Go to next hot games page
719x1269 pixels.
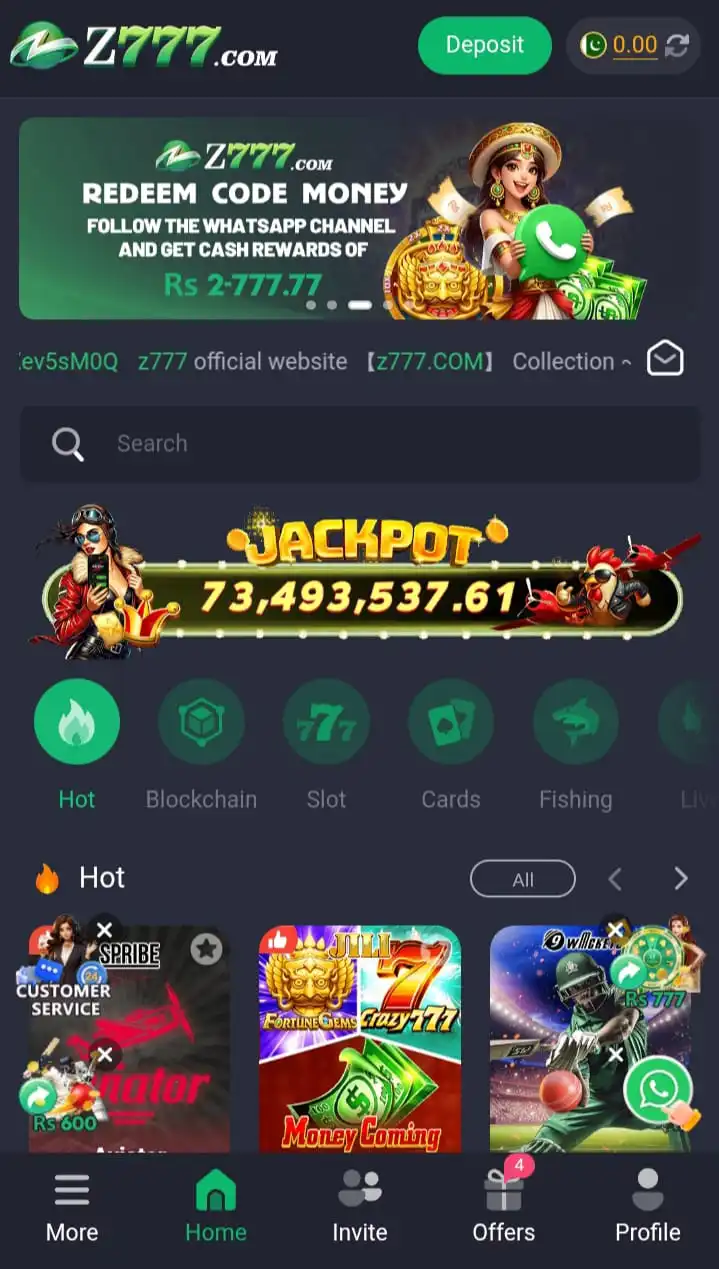point(681,879)
